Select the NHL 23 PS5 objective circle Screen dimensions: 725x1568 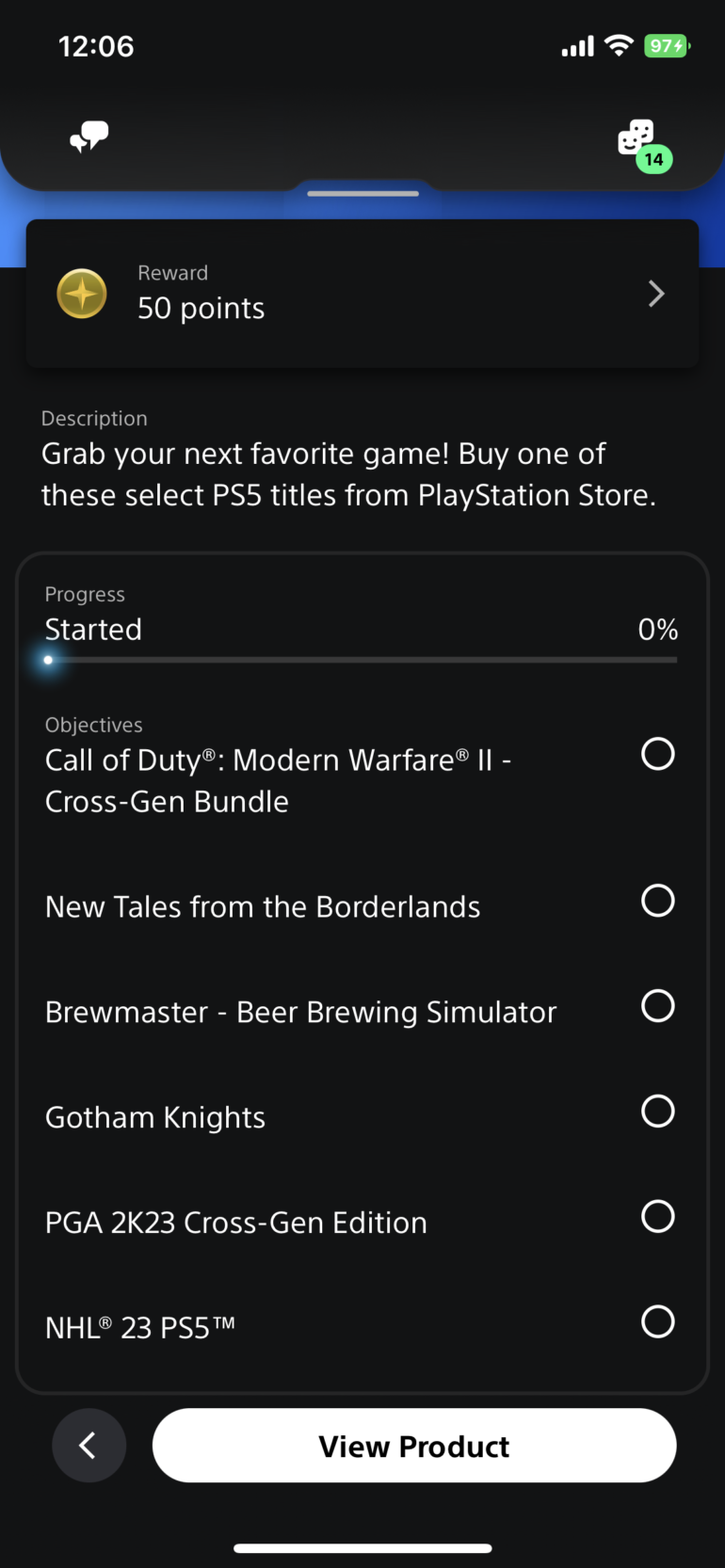(x=658, y=1321)
